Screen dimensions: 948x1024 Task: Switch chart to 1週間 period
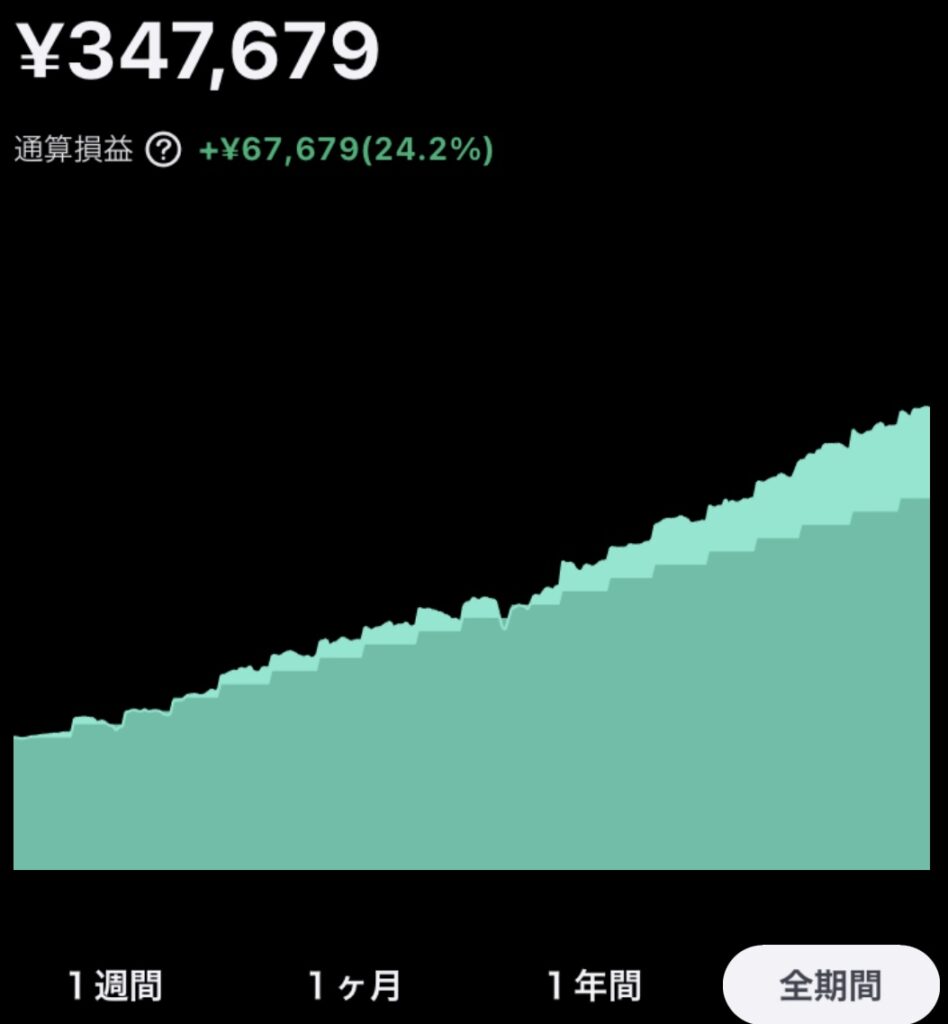[x=115, y=986]
